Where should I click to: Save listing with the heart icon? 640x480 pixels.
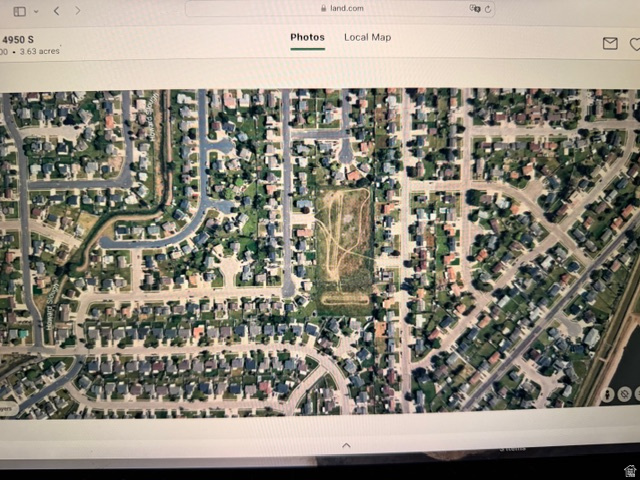pyautogui.click(x=635, y=44)
